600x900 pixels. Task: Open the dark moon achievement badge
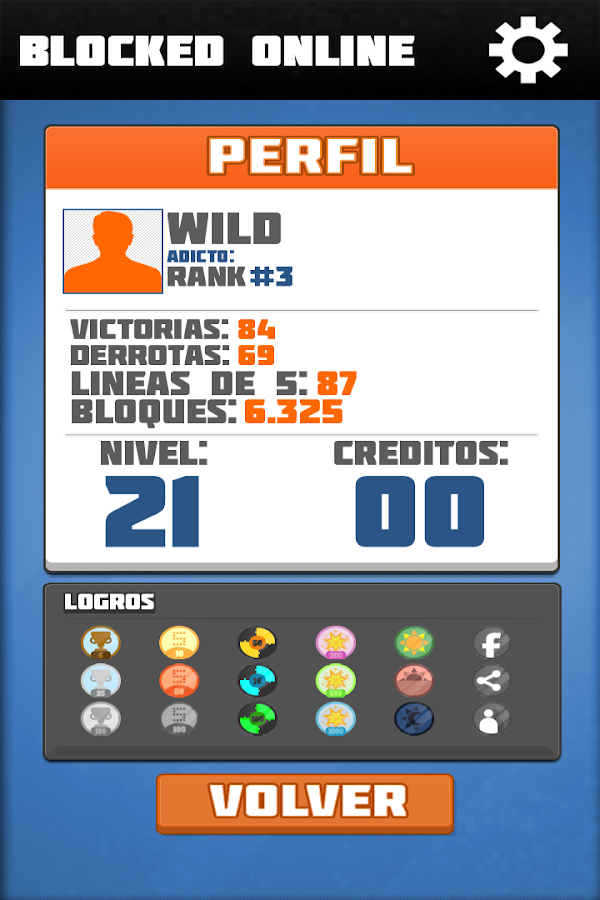coord(413,719)
